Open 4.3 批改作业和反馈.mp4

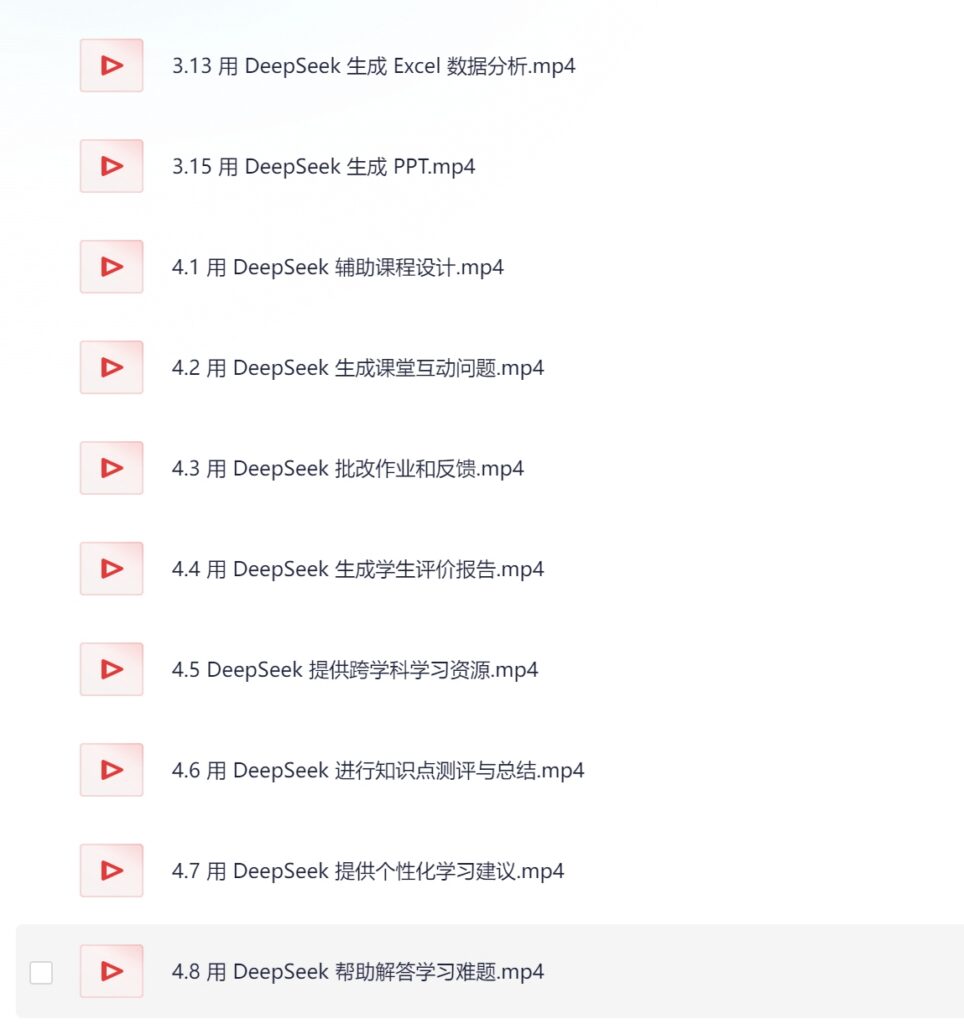coord(347,468)
